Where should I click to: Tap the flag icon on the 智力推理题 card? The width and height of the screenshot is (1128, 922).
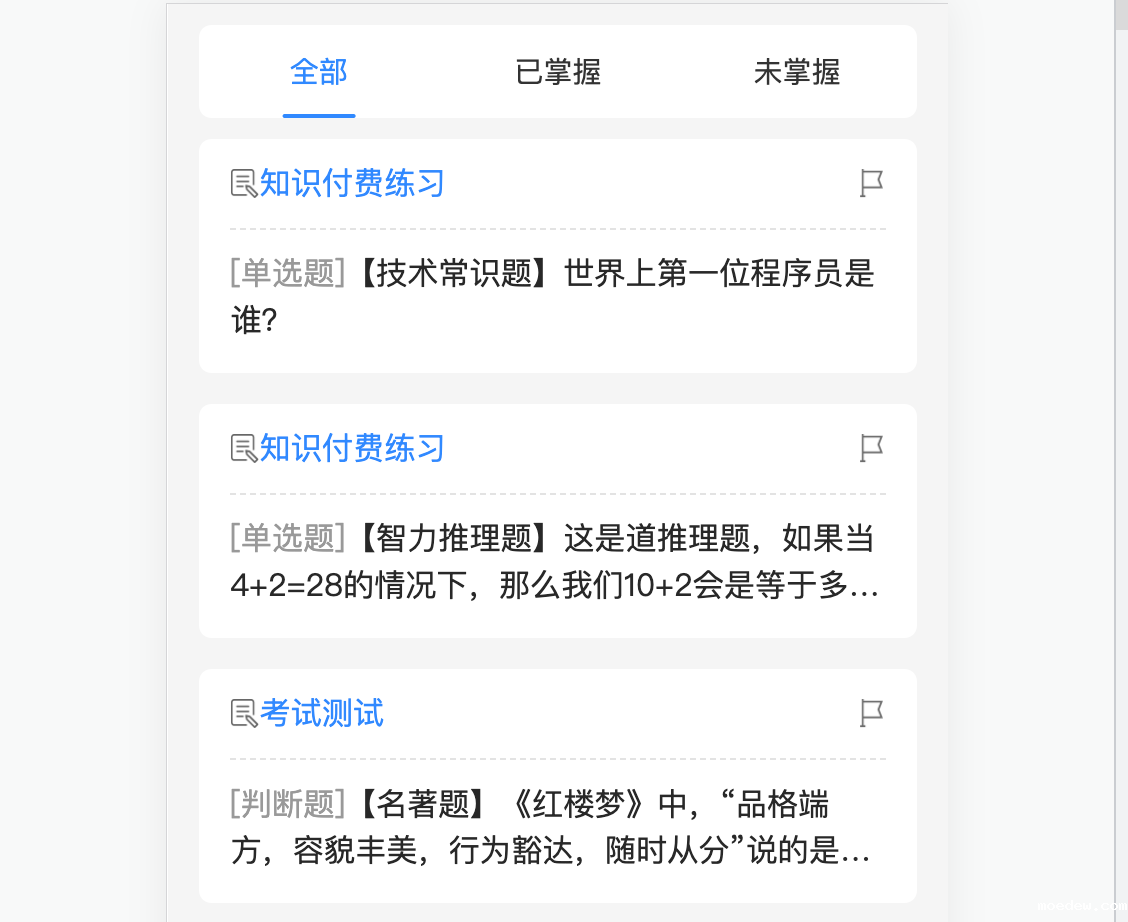tap(872, 449)
